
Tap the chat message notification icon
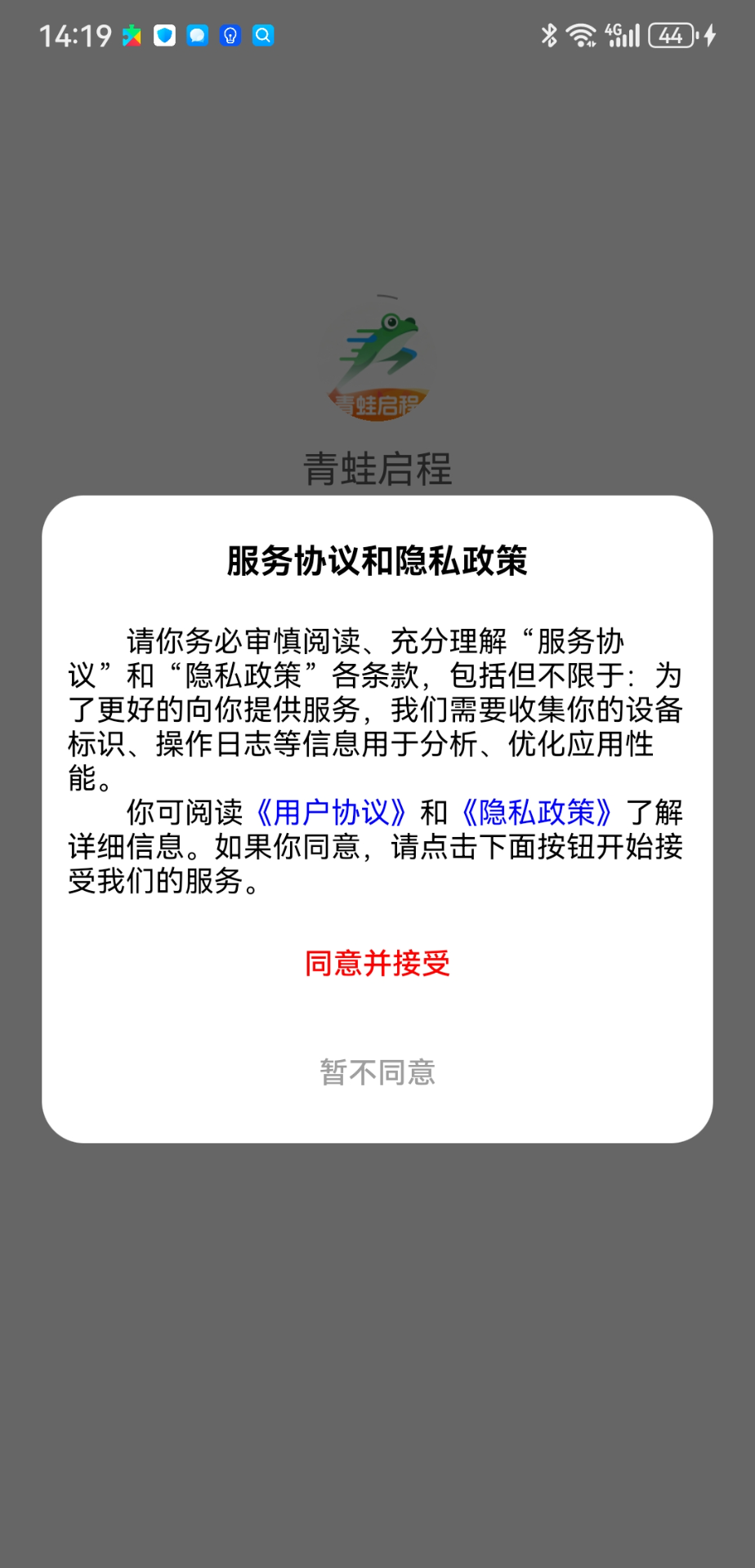(198, 35)
